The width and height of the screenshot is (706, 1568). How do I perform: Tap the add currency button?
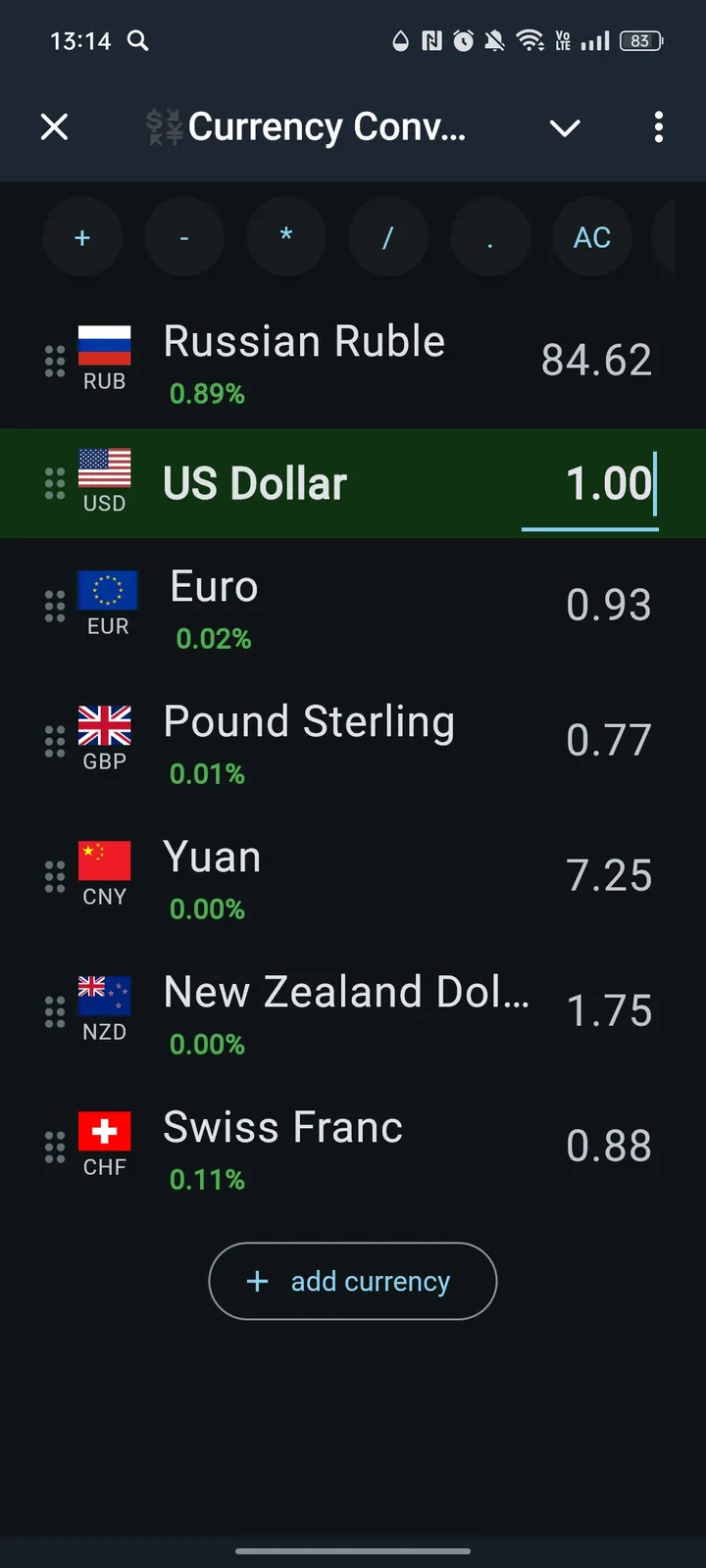tap(352, 1281)
